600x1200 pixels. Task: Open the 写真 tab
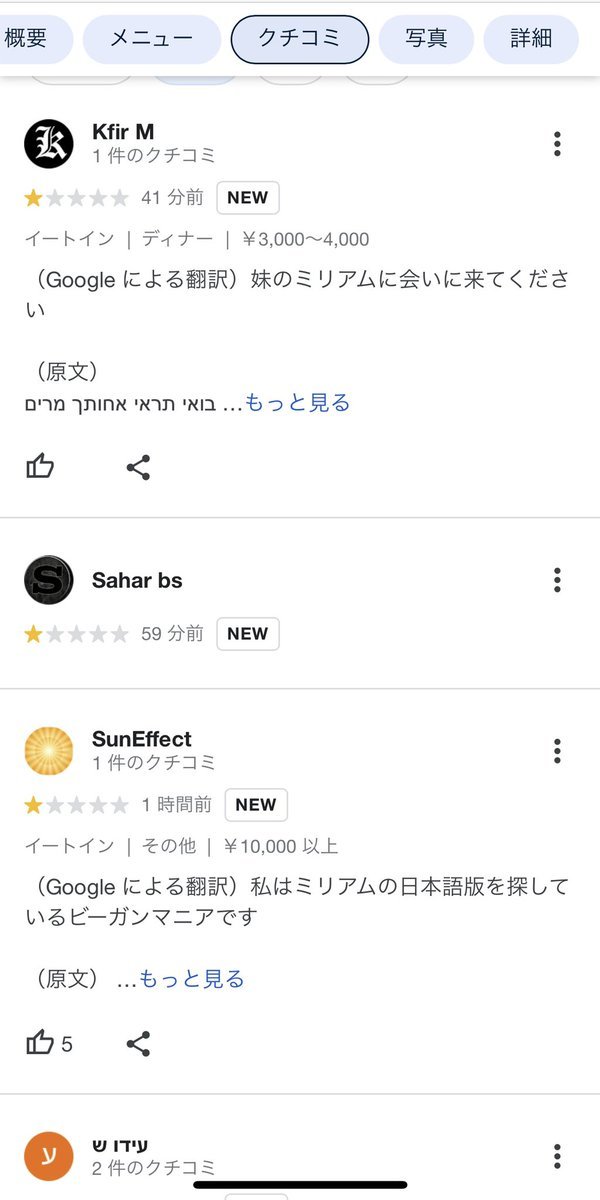426,40
